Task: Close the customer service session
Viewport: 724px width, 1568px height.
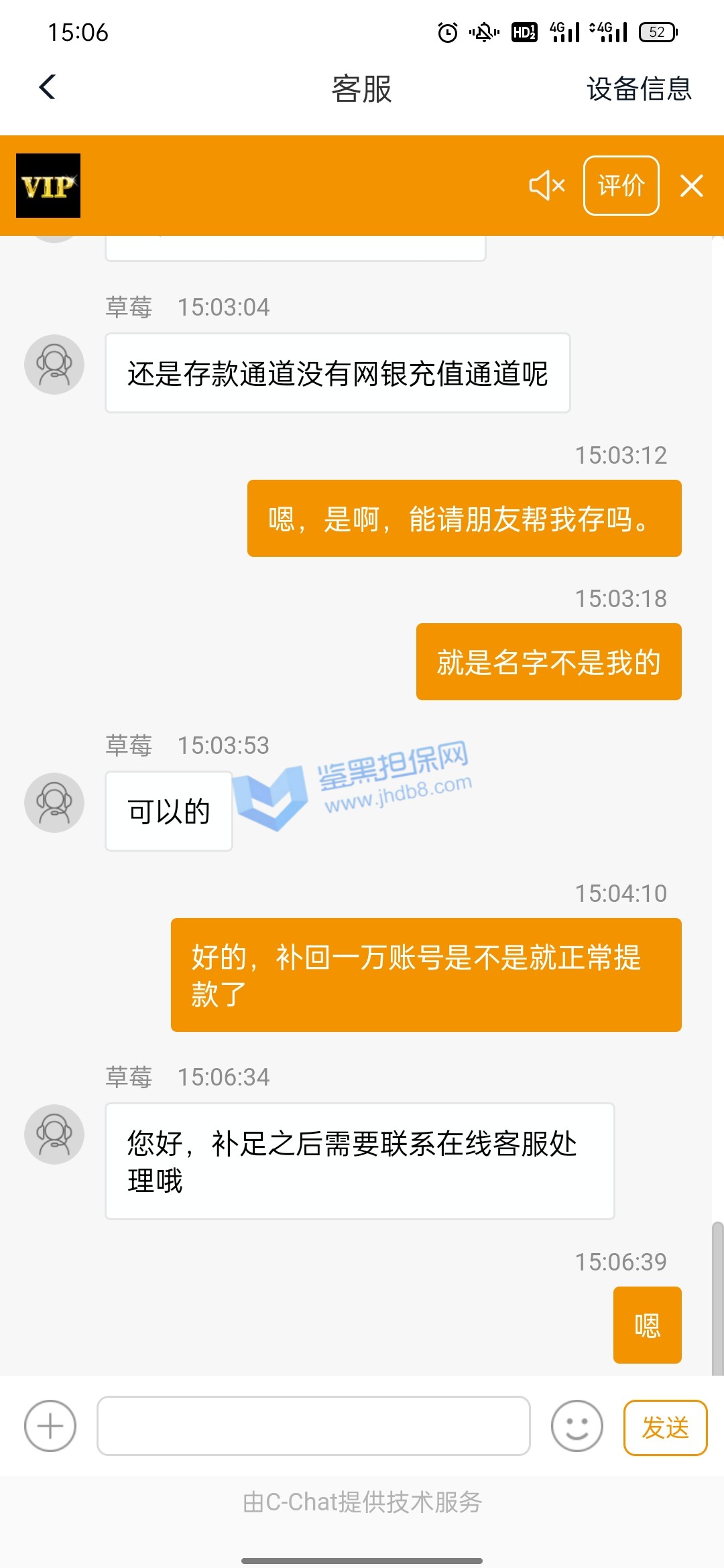Action: pos(691,186)
